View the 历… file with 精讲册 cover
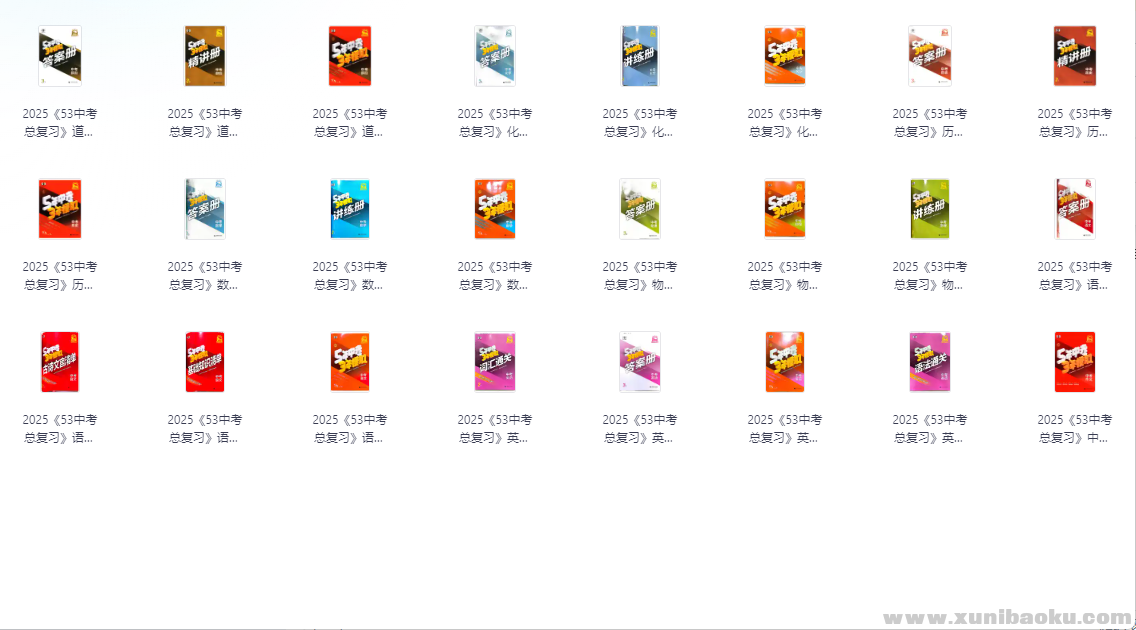The width and height of the screenshot is (1136, 630). 1075,56
